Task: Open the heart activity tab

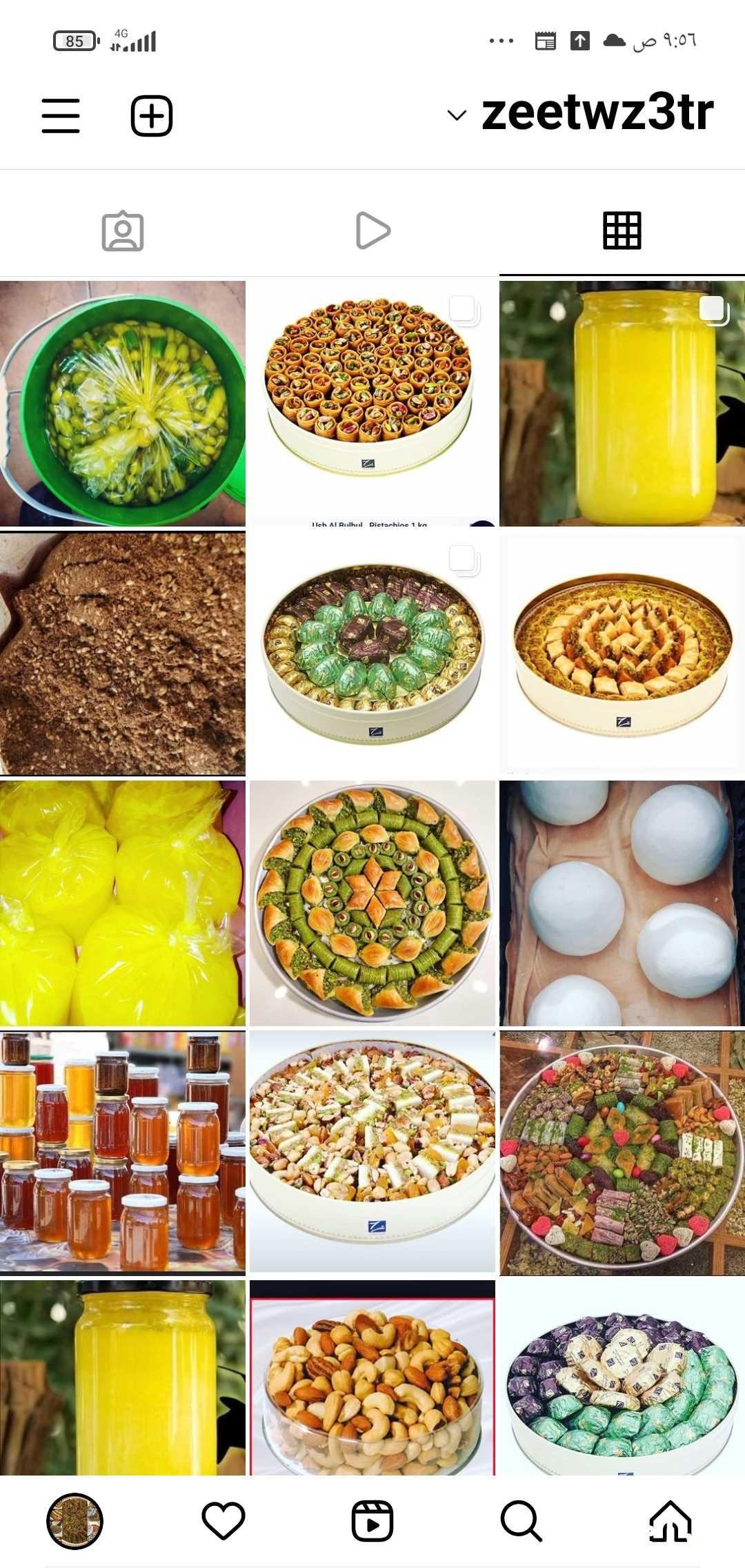Action: coord(223,1521)
